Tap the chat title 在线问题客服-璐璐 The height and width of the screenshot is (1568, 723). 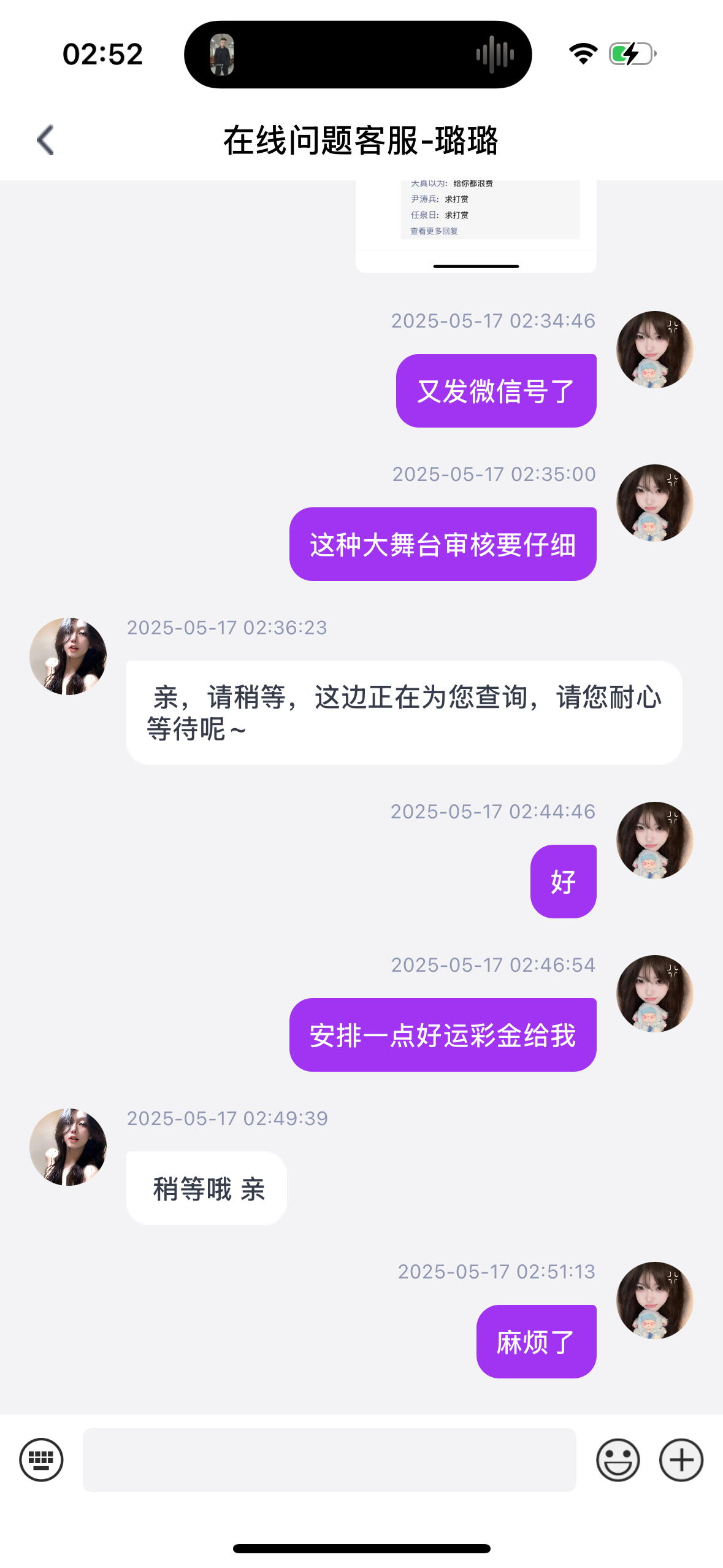(x=361, y=139)
